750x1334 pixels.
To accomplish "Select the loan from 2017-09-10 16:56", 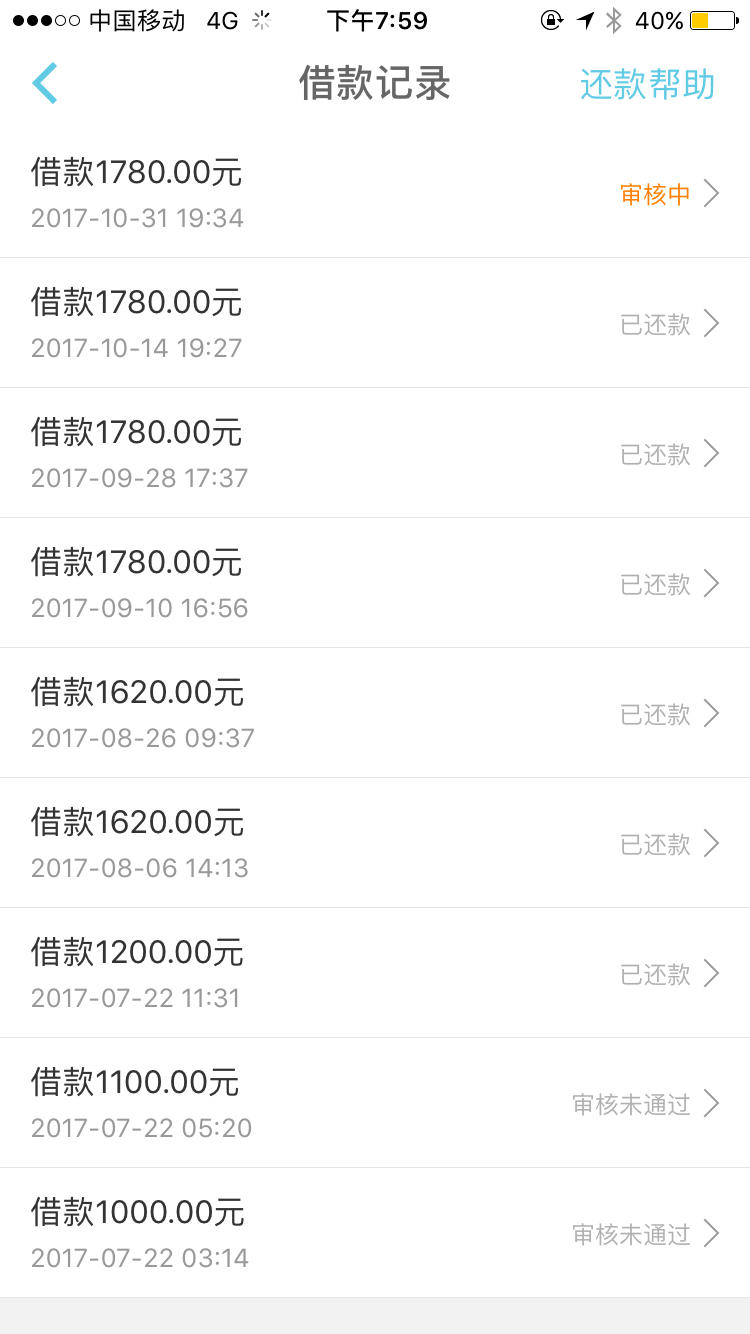I will 375,583.
